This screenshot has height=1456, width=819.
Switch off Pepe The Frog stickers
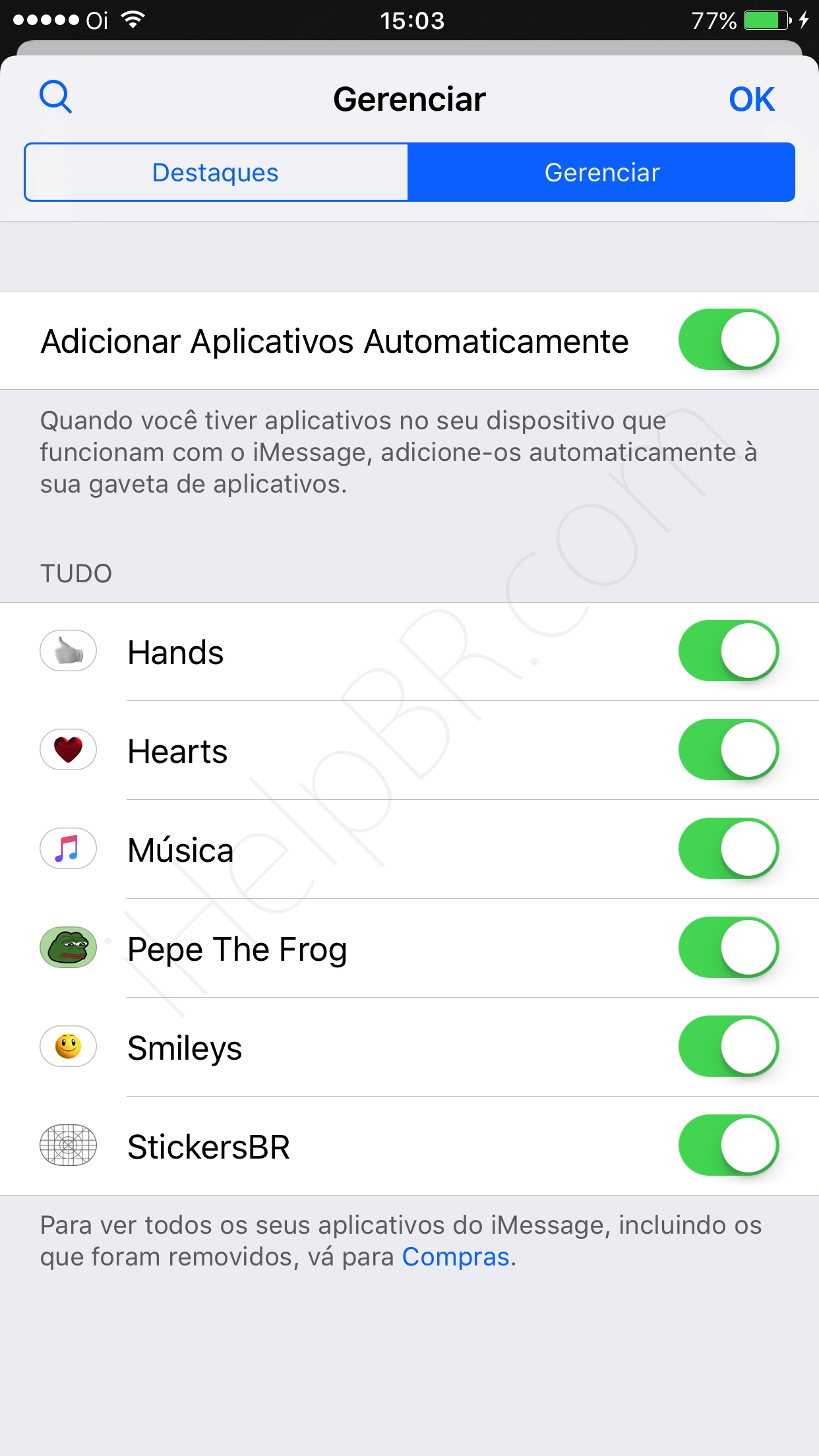(x=728, y=948)
